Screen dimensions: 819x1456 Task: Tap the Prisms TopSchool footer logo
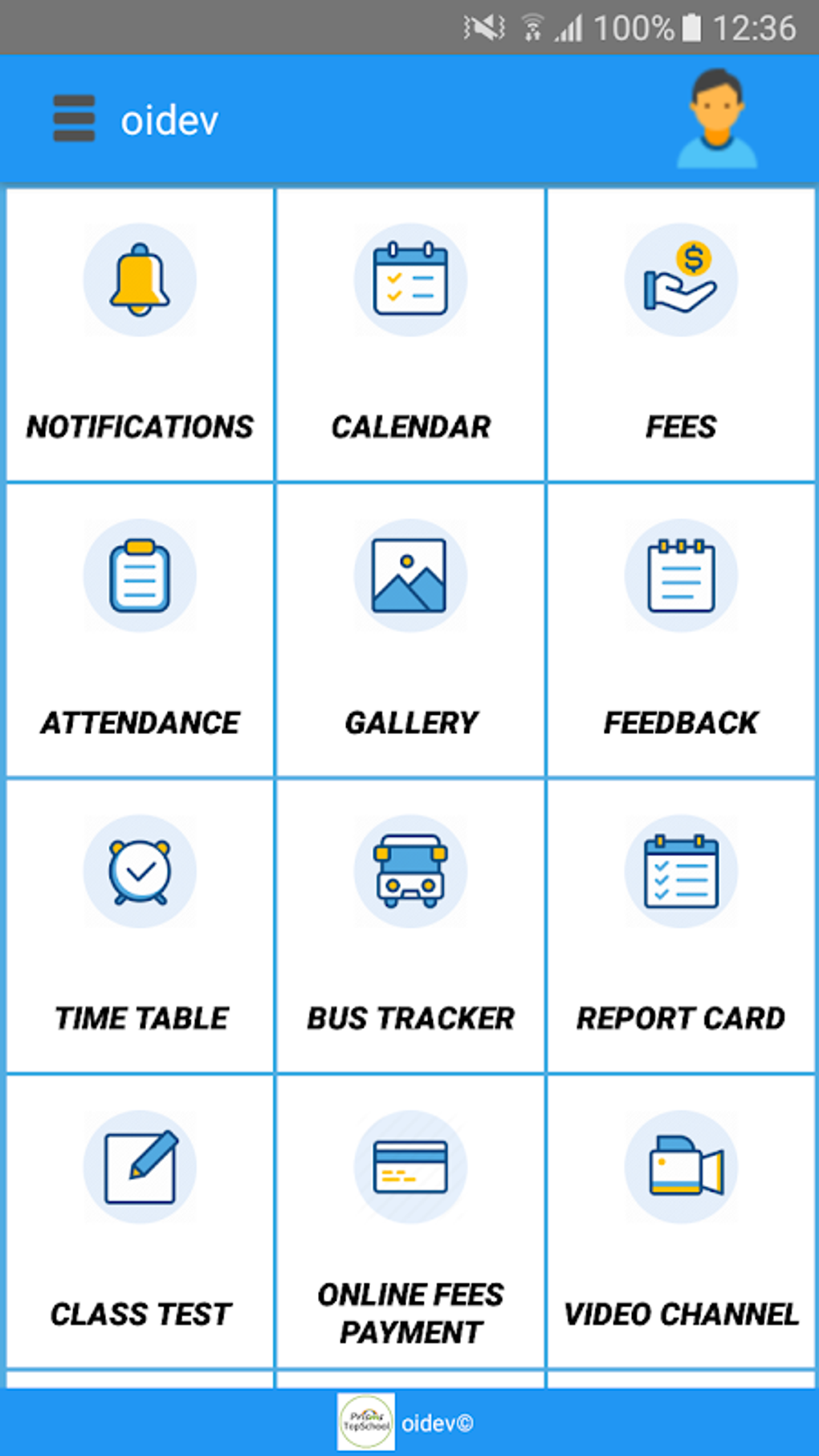coord(365,1421)
